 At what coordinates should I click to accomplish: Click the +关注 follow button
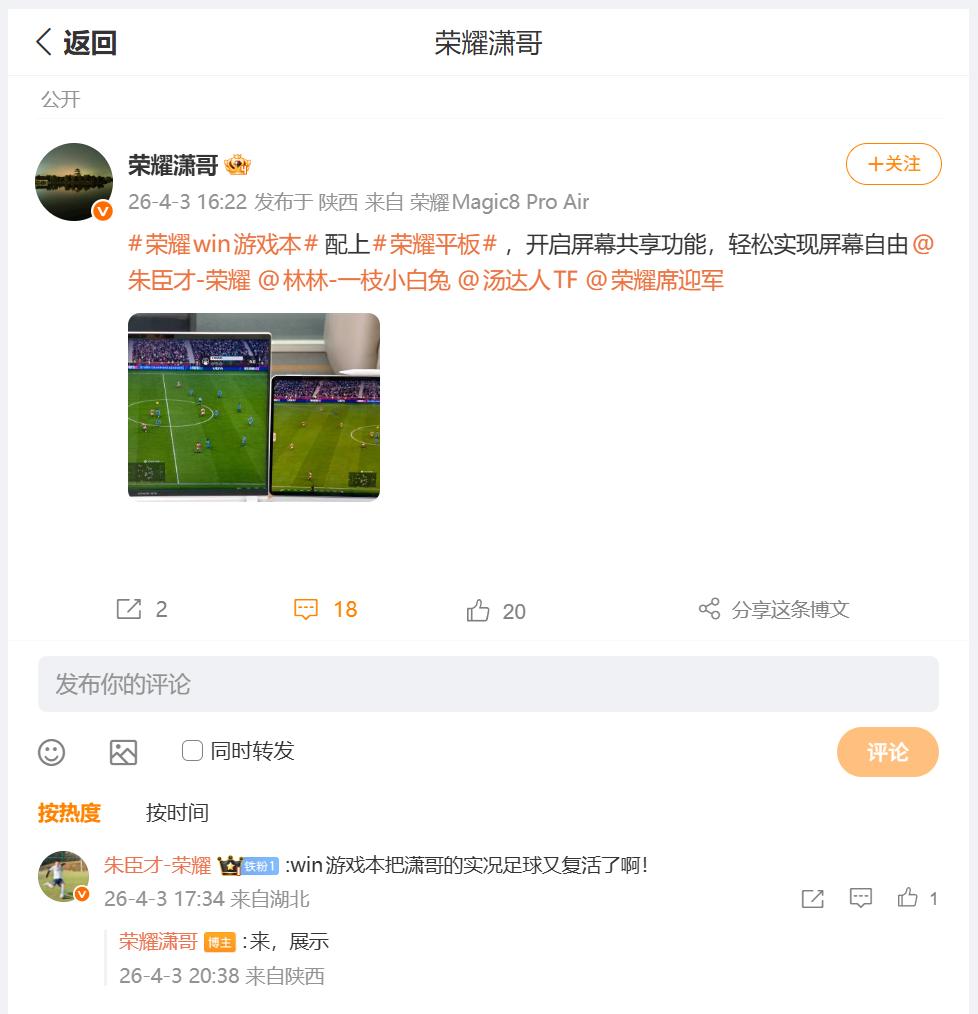(x=893, y=164)
